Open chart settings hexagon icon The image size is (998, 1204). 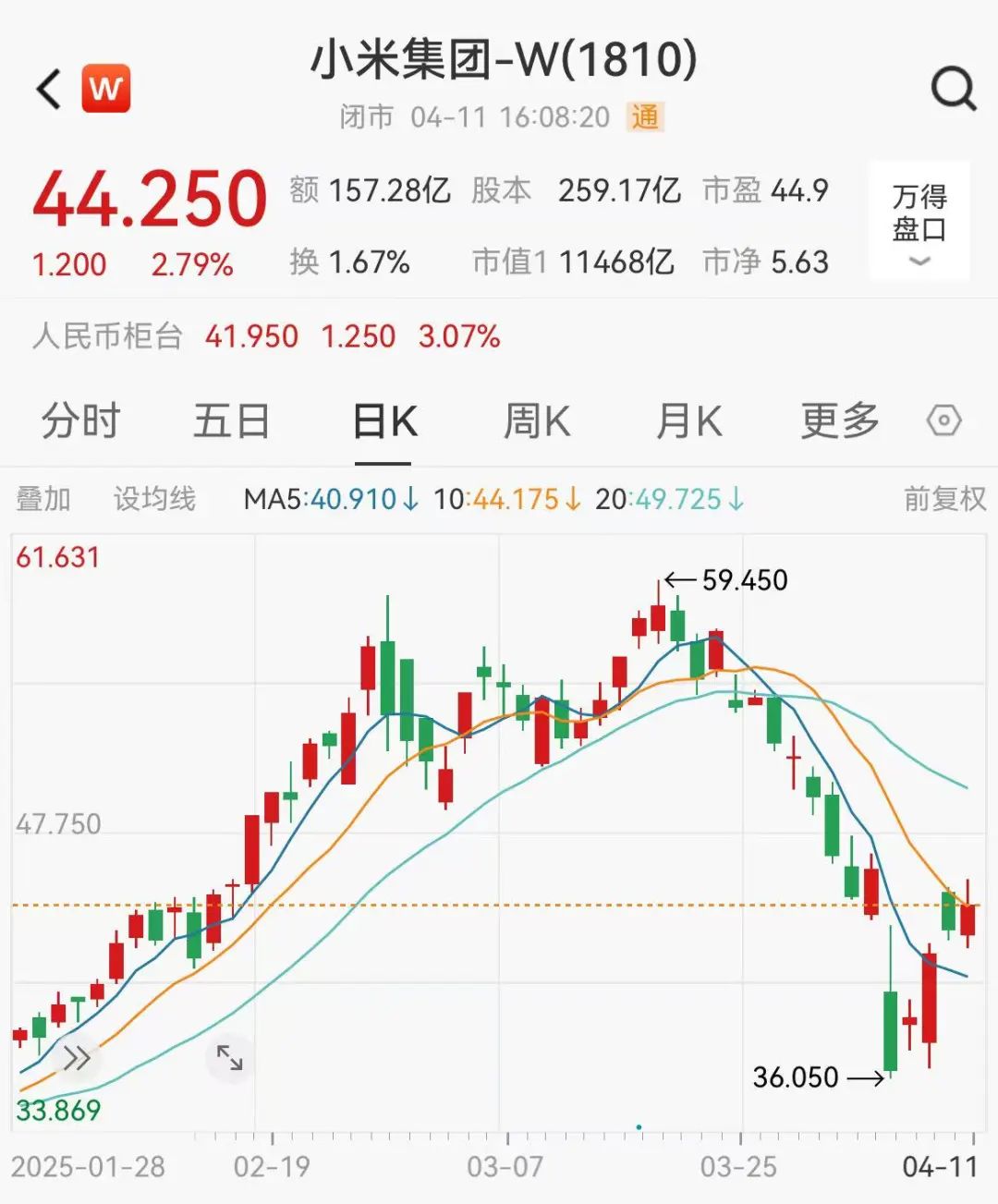pyautogui.click(x=943, y=421)
